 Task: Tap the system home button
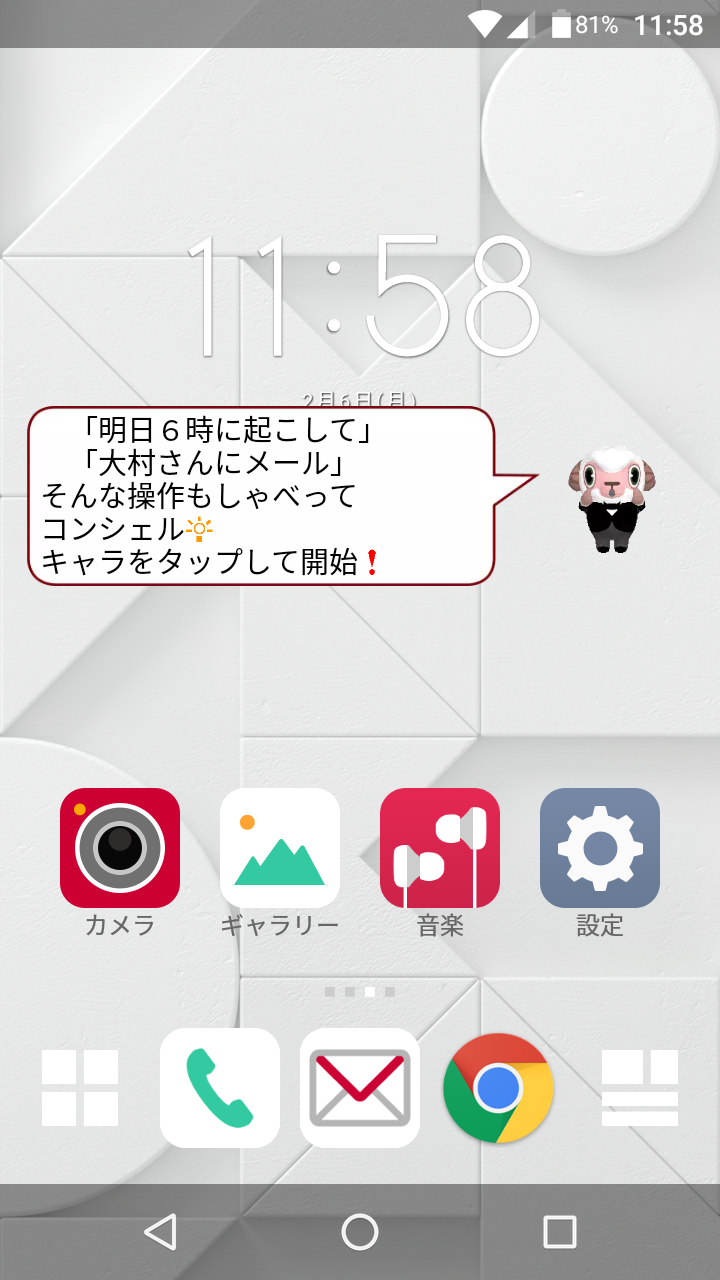[360, 1232]
